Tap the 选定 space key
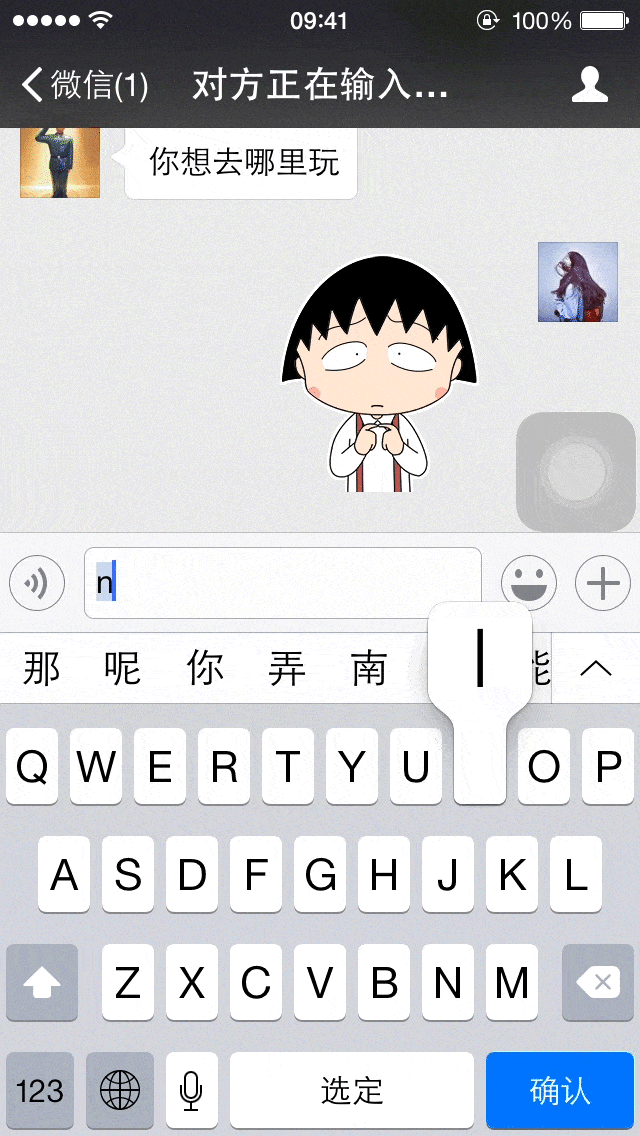 352,1090
